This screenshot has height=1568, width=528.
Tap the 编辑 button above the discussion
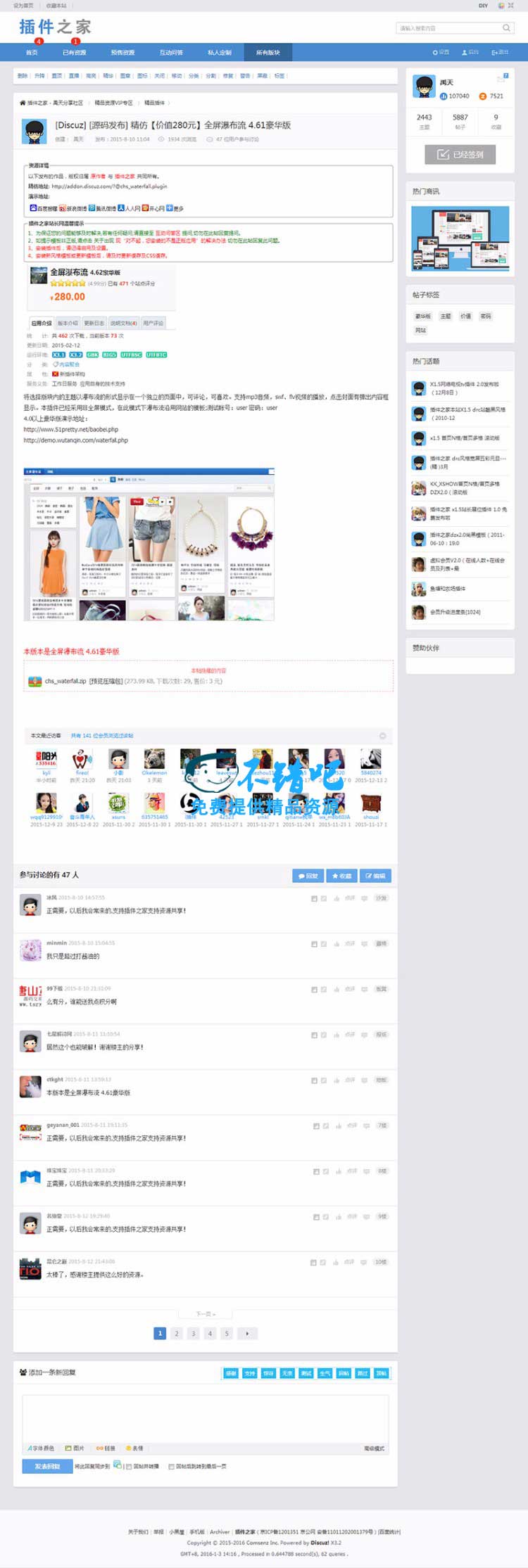tap(375, 876)
